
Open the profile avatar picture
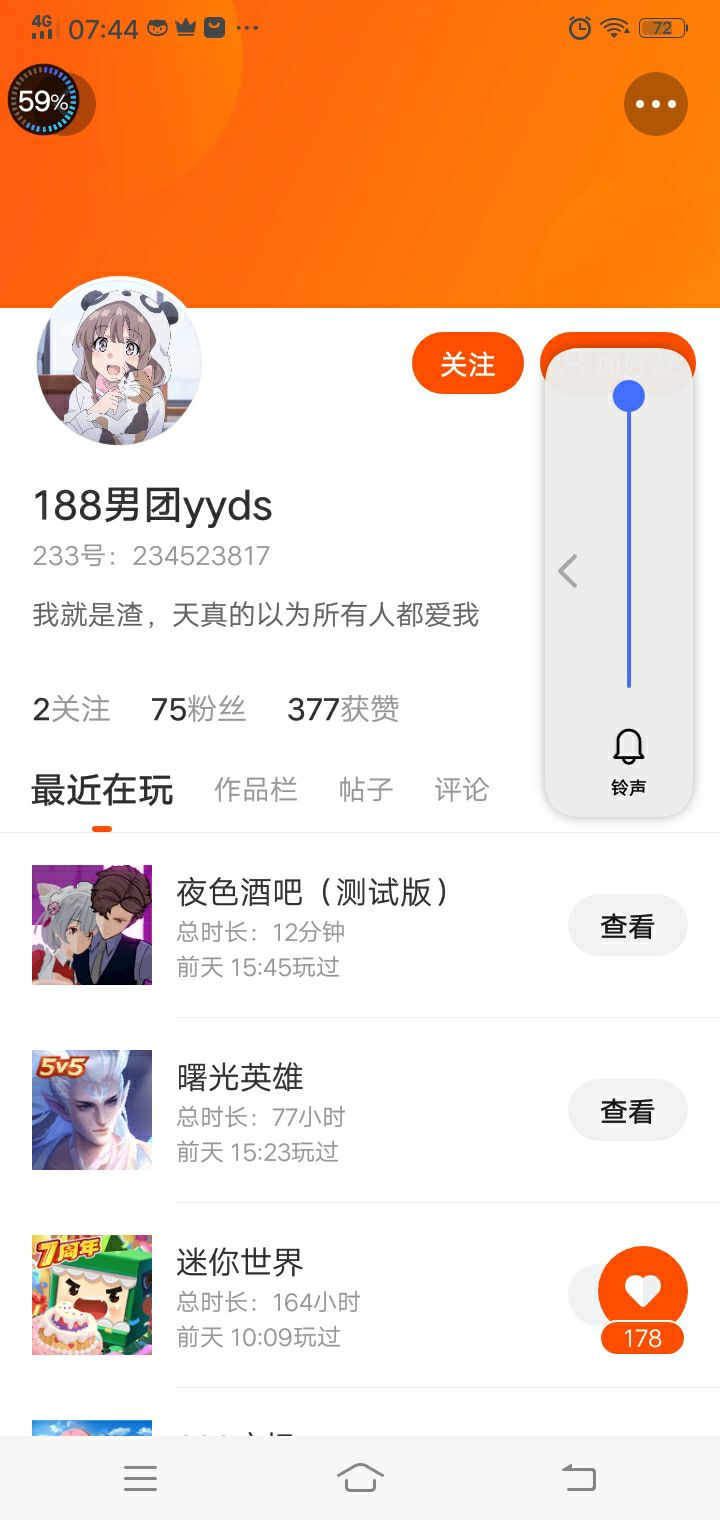(x=120, y=362)
